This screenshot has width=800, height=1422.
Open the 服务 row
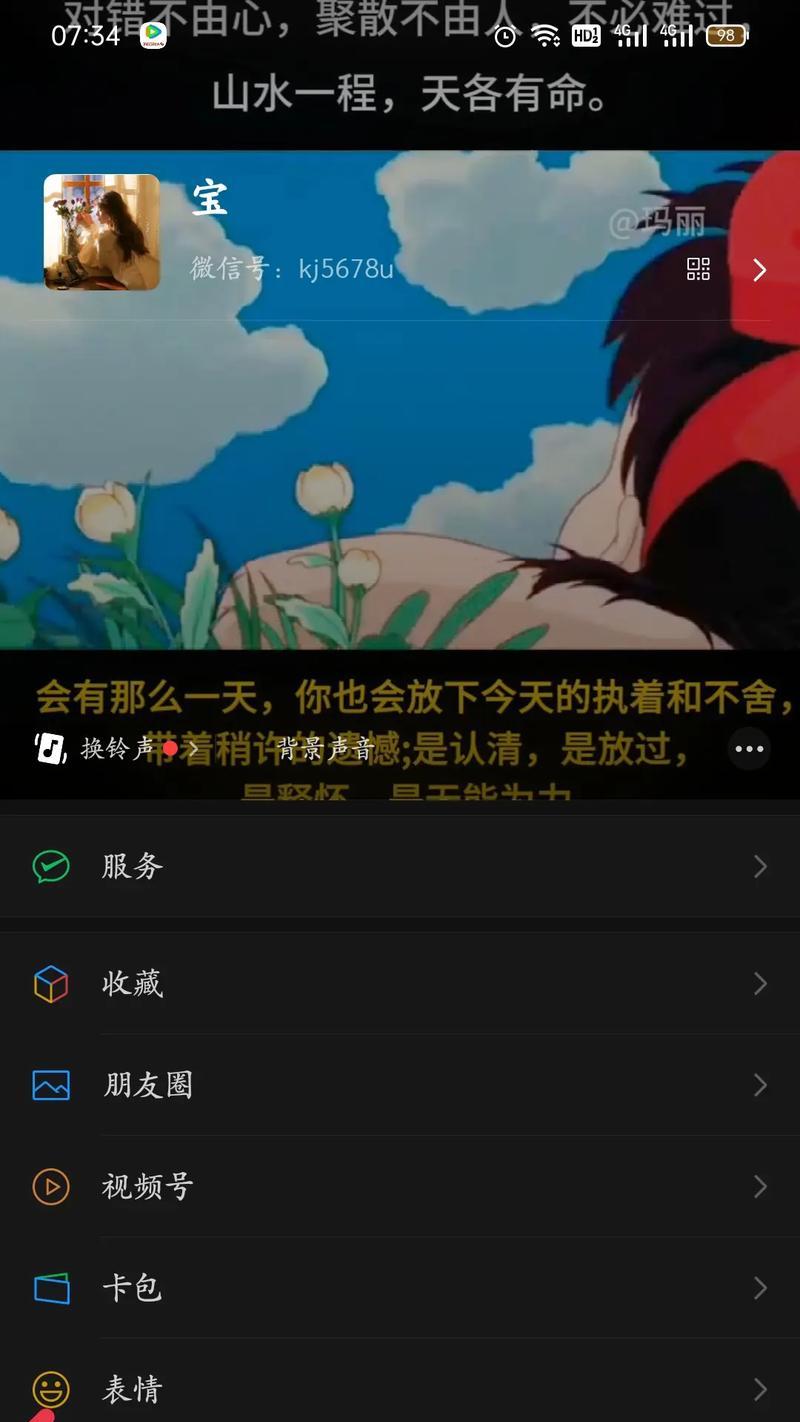coord(400,866)
